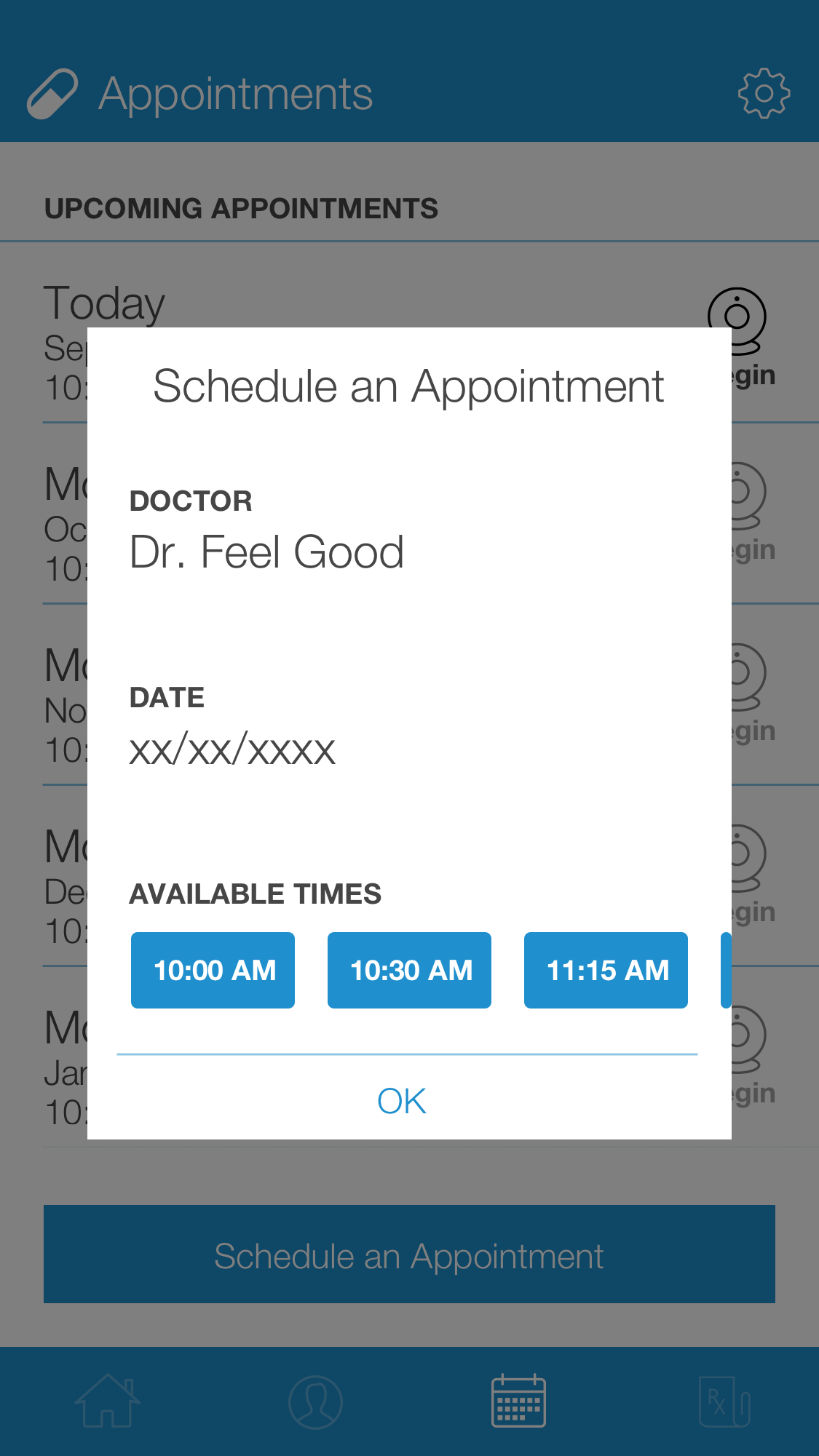The image size is (819, 1456).
Task: Confirm the appointment with OK
Action: (x=402, y=1101)
